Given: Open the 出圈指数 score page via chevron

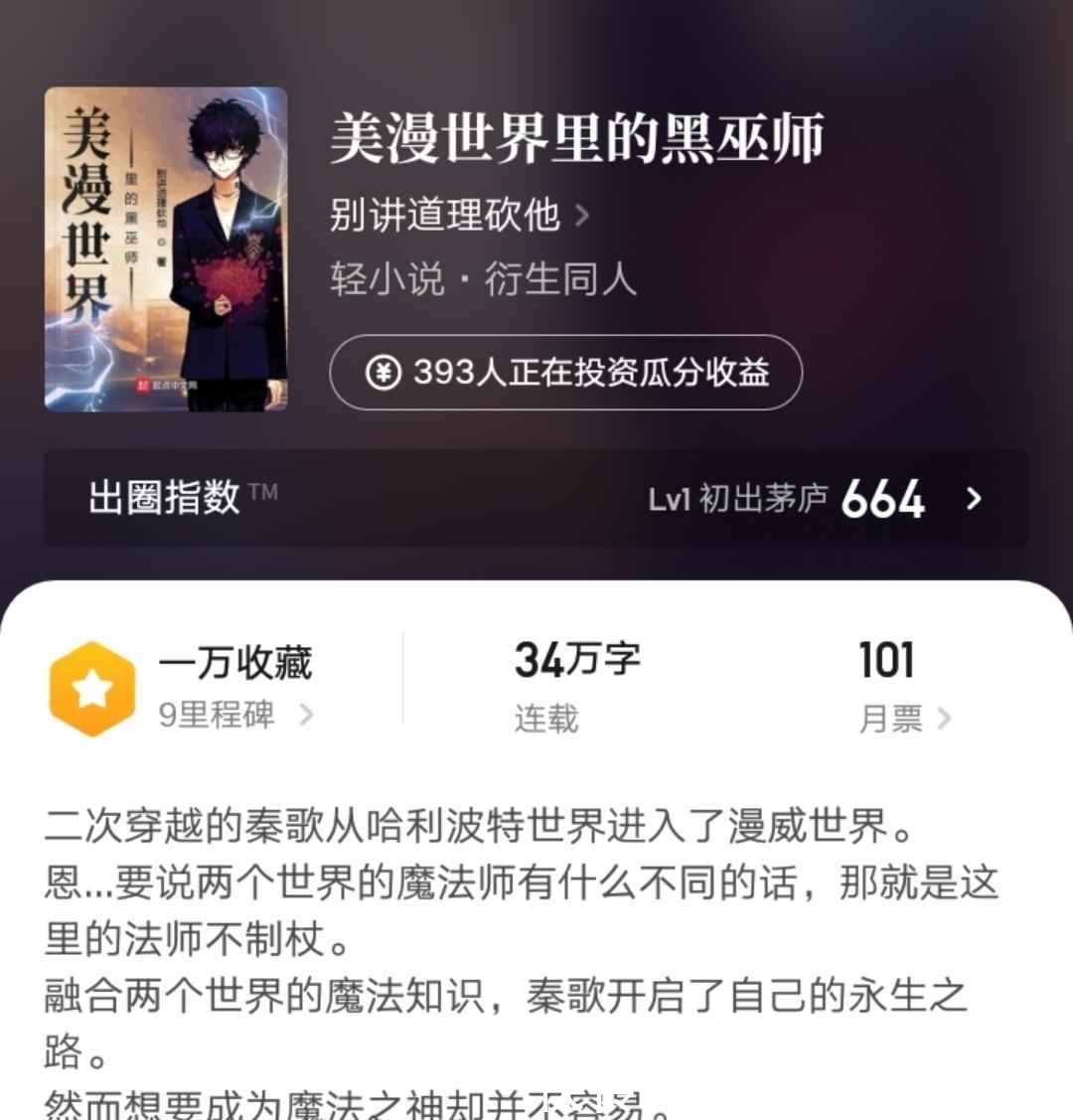Looking at the screenshot, I should click(x=975, y=501).
